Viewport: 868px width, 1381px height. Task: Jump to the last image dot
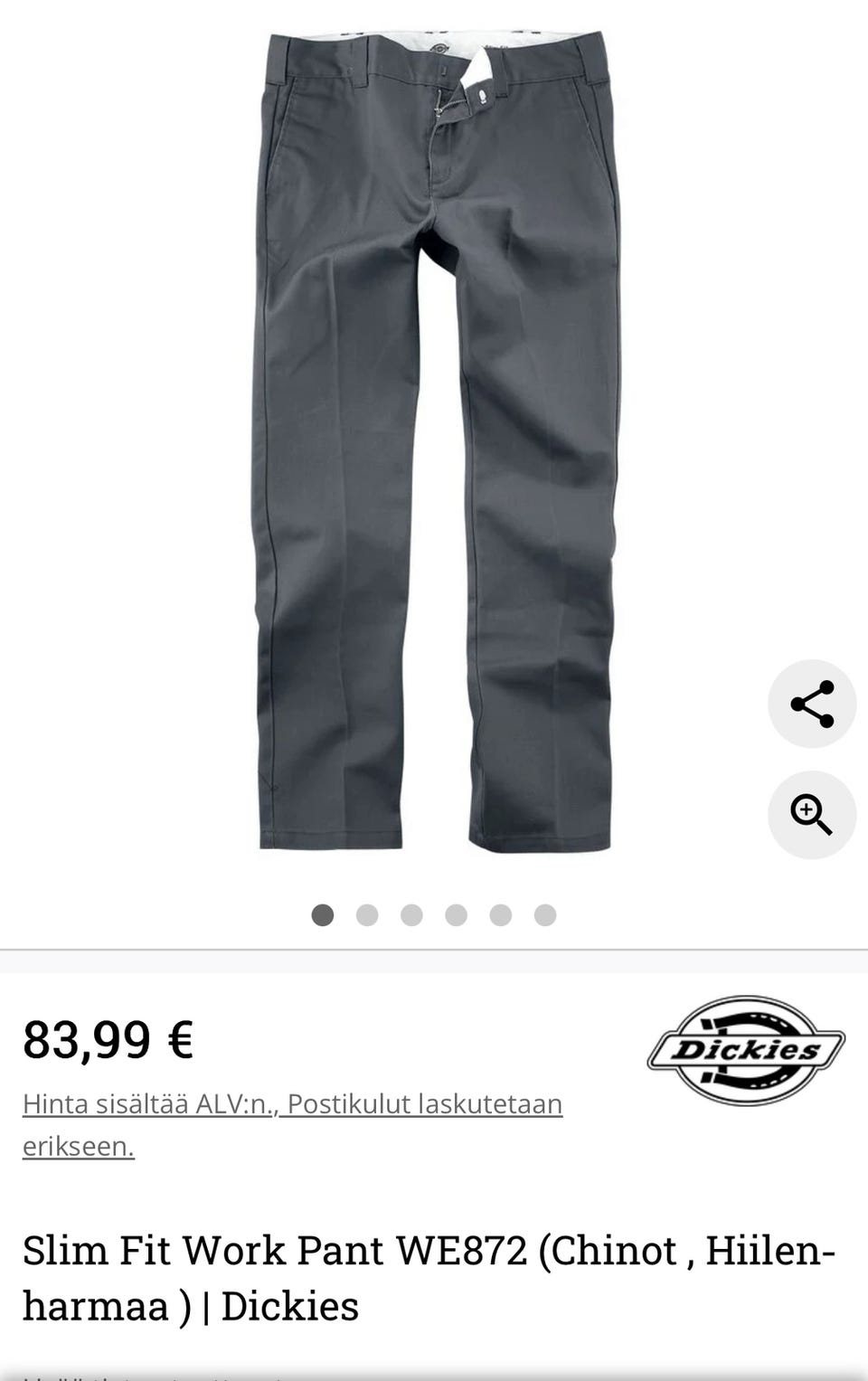[x=545, y=915]
